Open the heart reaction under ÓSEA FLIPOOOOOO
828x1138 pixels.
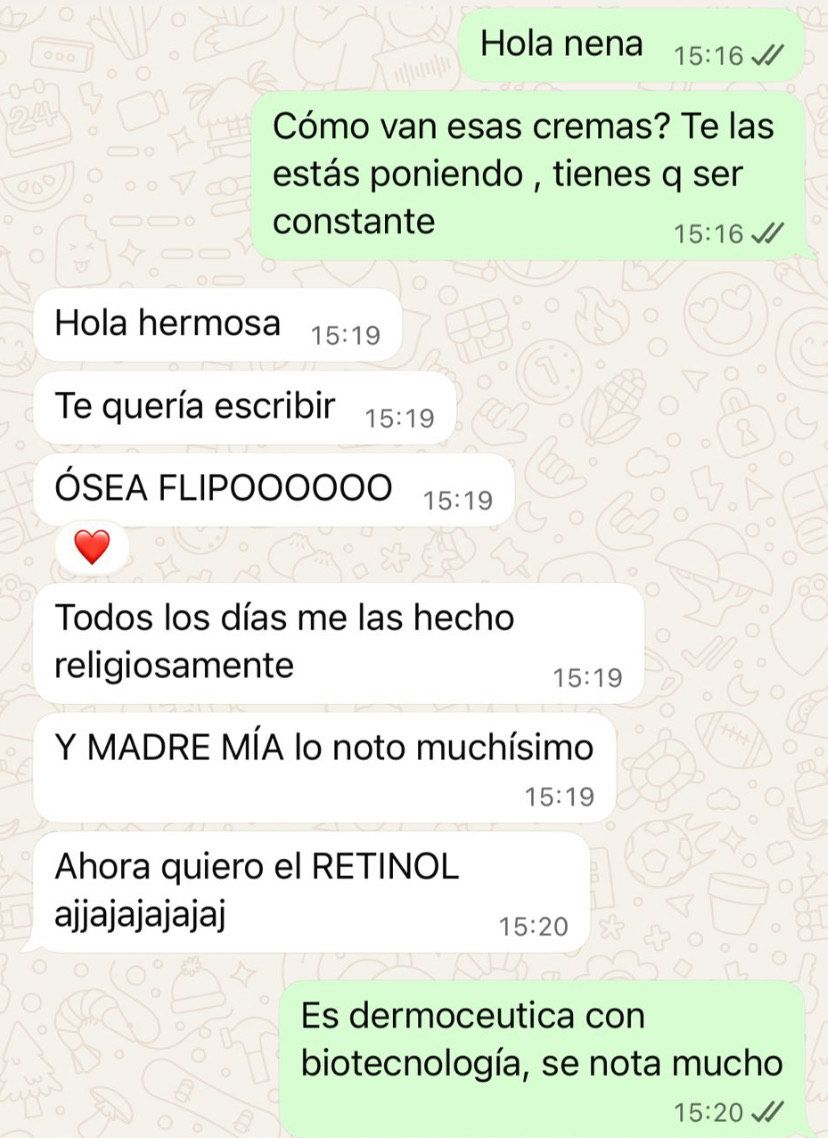pyautogui.click(x=92, y=547)
